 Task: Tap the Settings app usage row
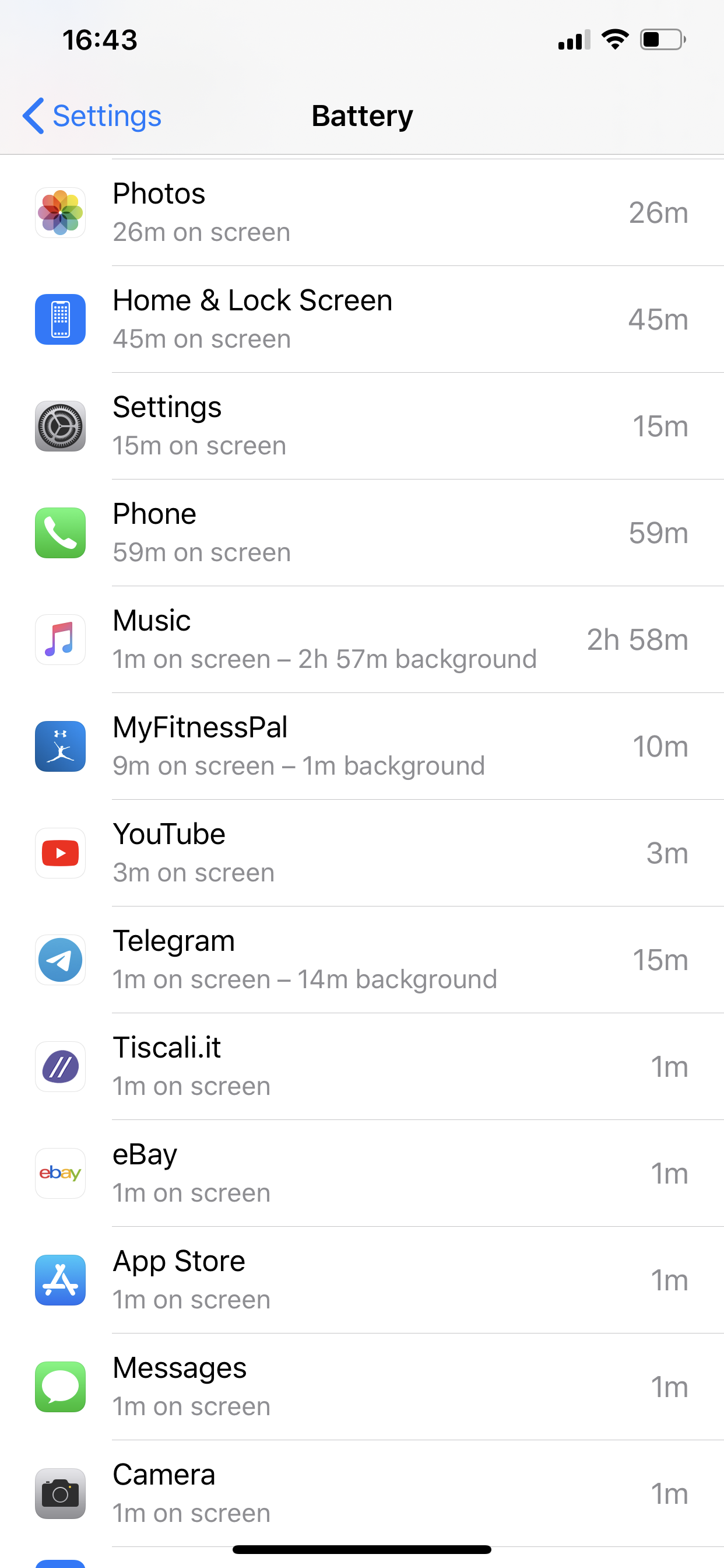[x=362, y=426]
